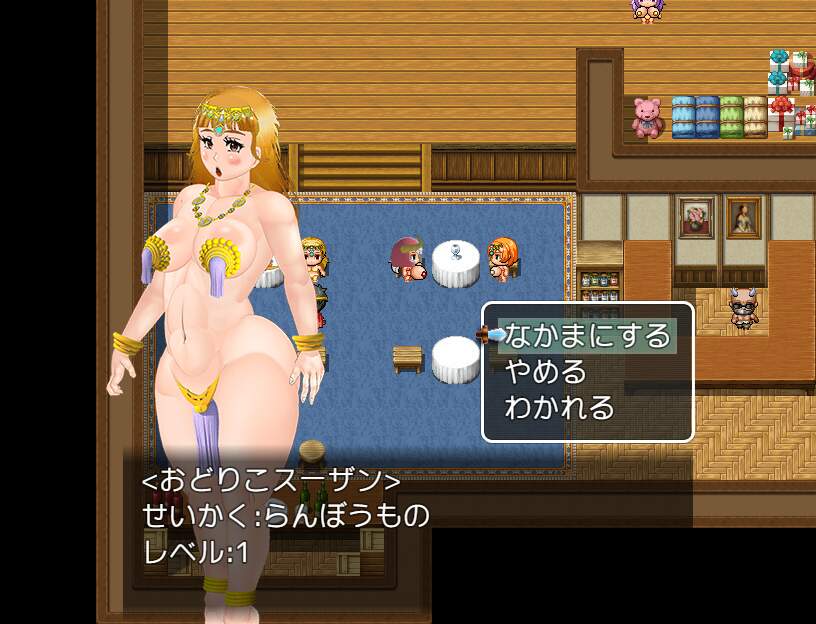Choose やめる to cancel

tap(546, 372)
